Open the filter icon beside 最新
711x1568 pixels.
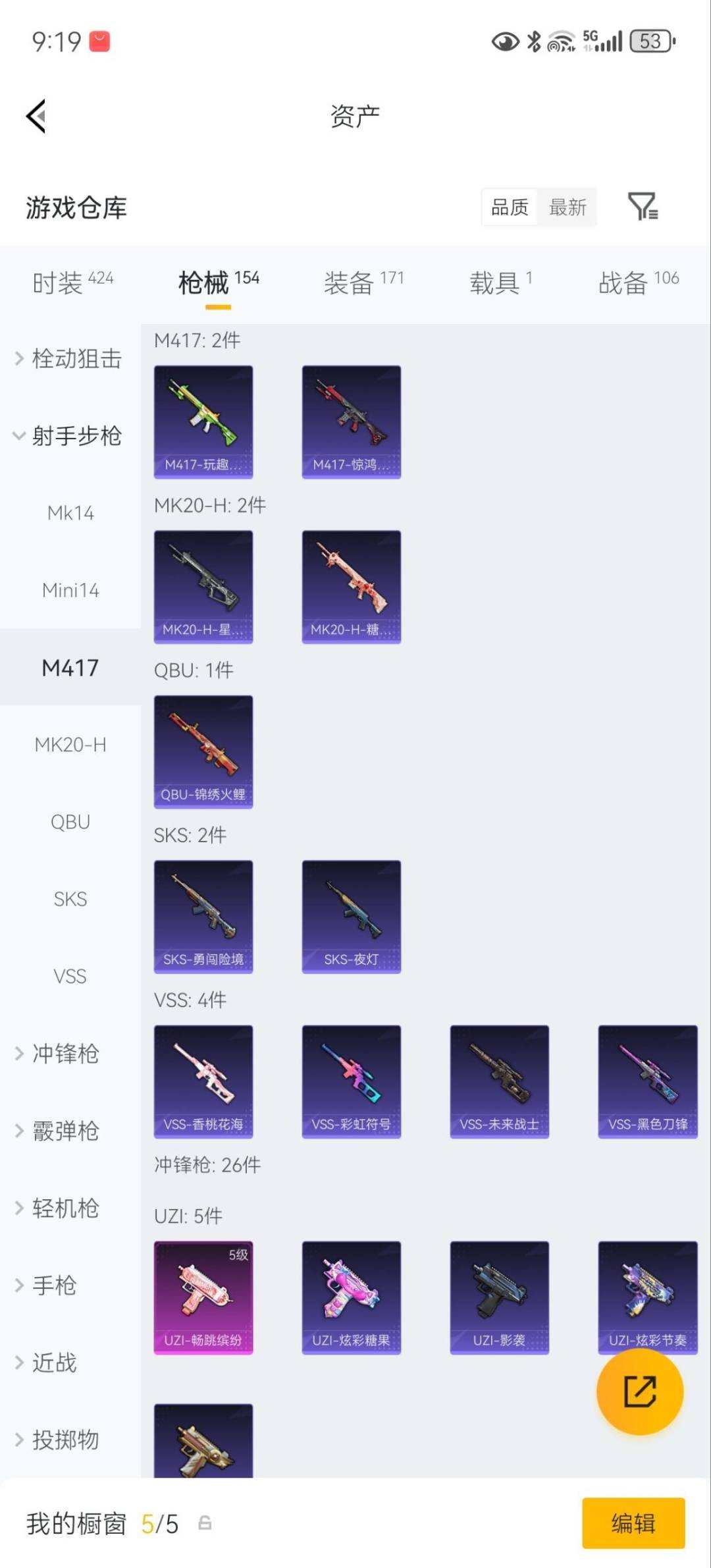643,207
